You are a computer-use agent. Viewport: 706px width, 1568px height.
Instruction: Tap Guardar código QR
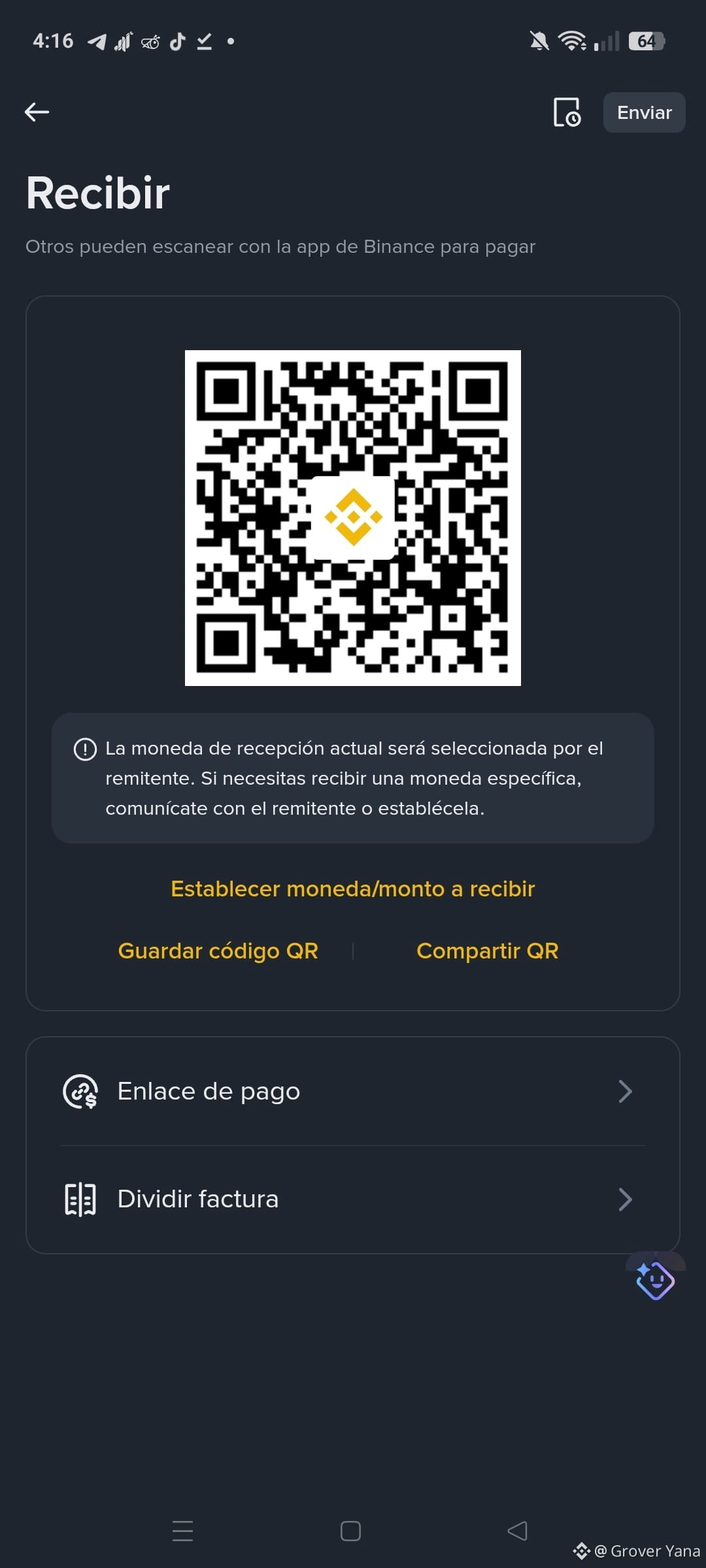pos(218,951)
